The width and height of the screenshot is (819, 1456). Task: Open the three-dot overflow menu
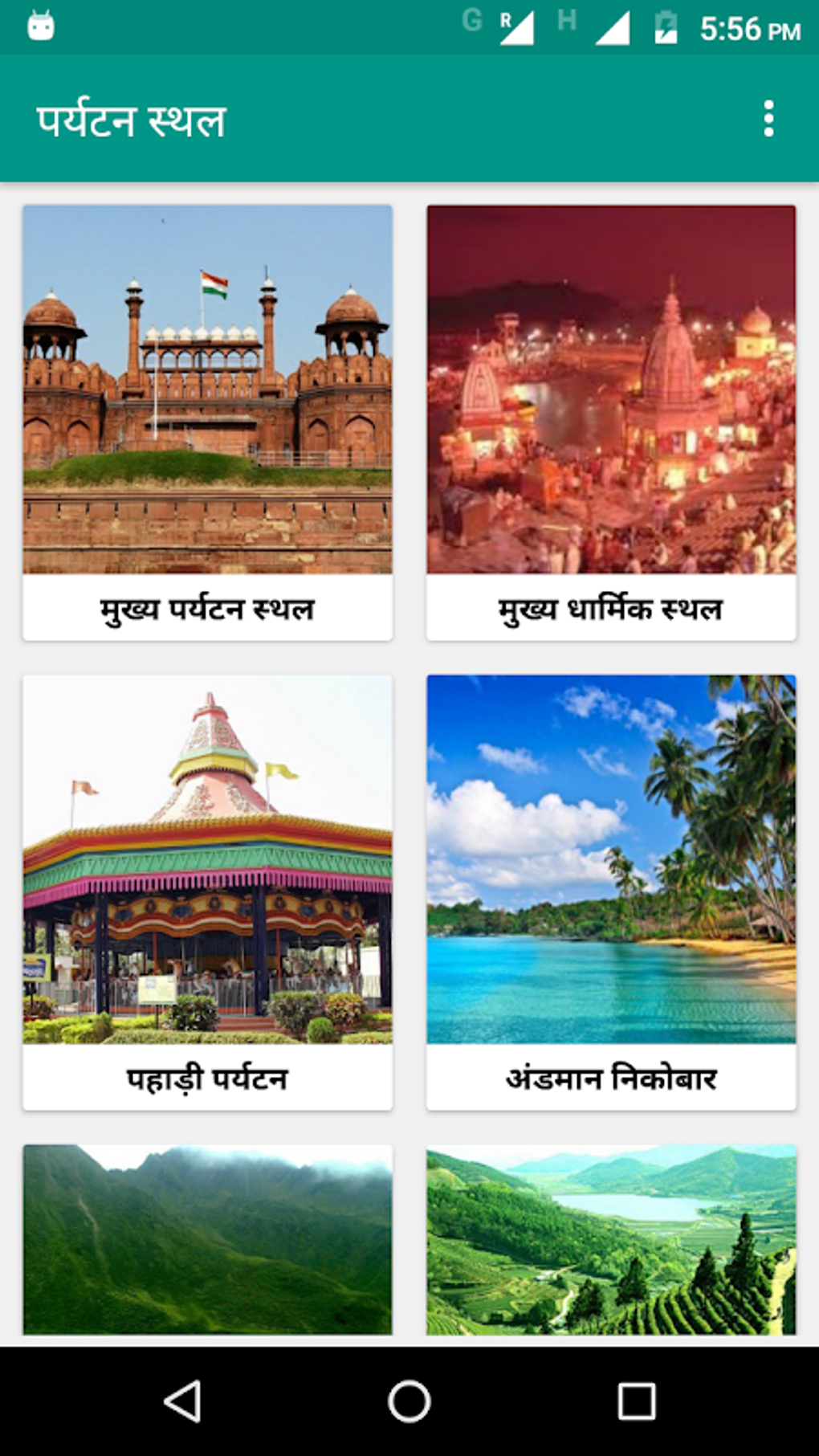click(768, 119)
